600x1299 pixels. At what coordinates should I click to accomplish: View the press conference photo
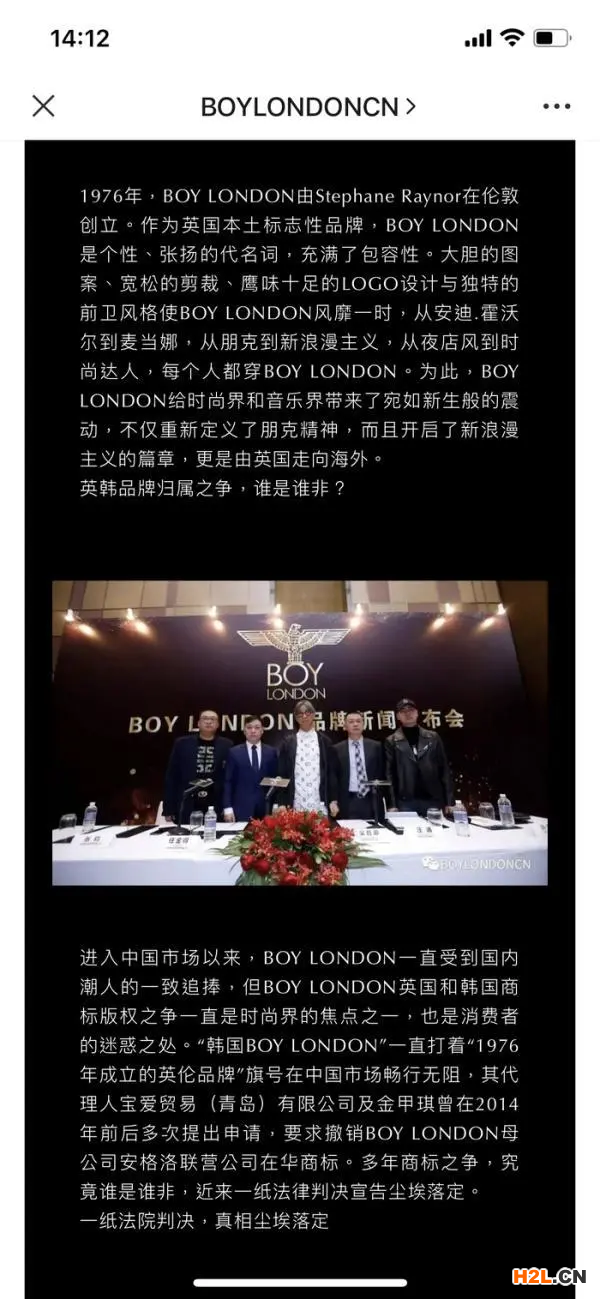pyautogui.click(x=300, y=732)
